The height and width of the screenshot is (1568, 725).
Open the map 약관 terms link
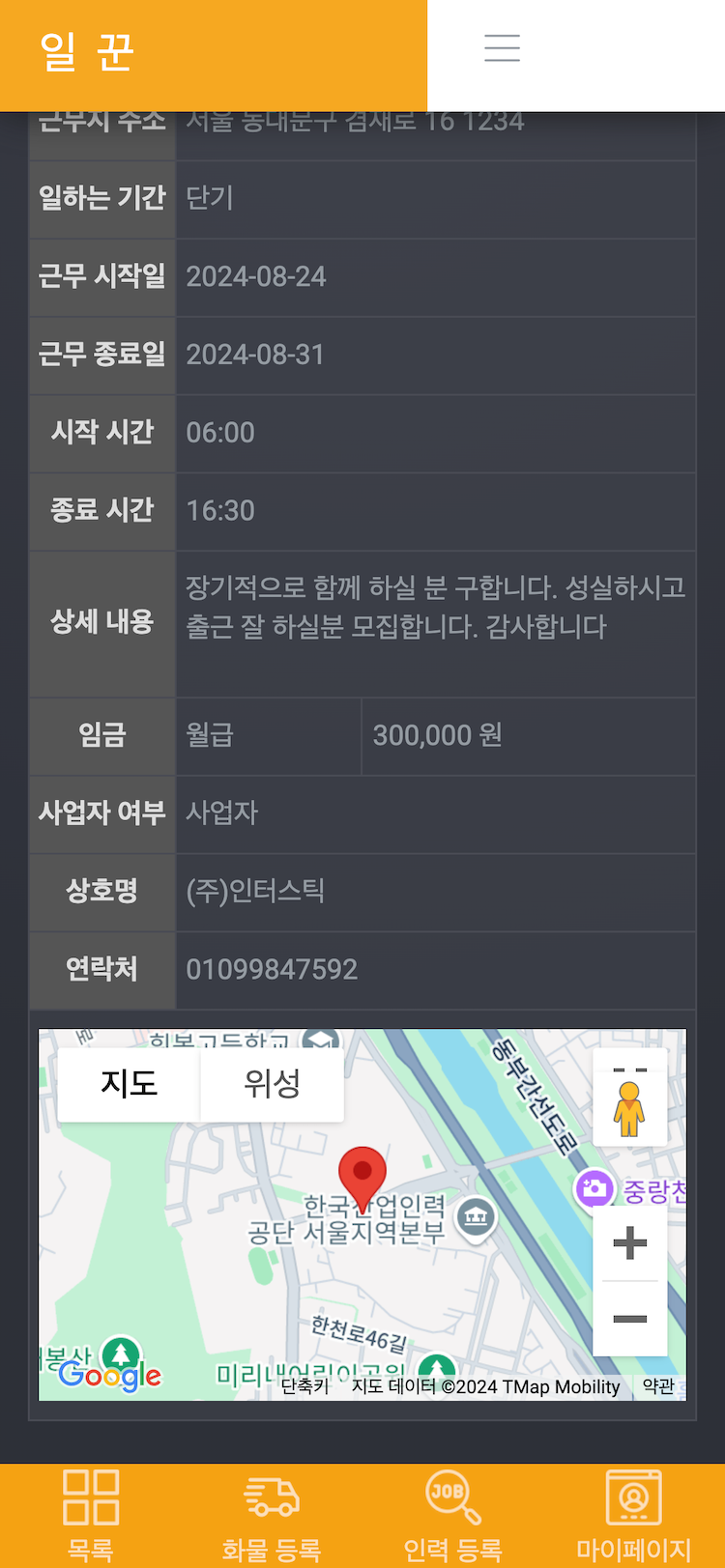pos(658,1386)
